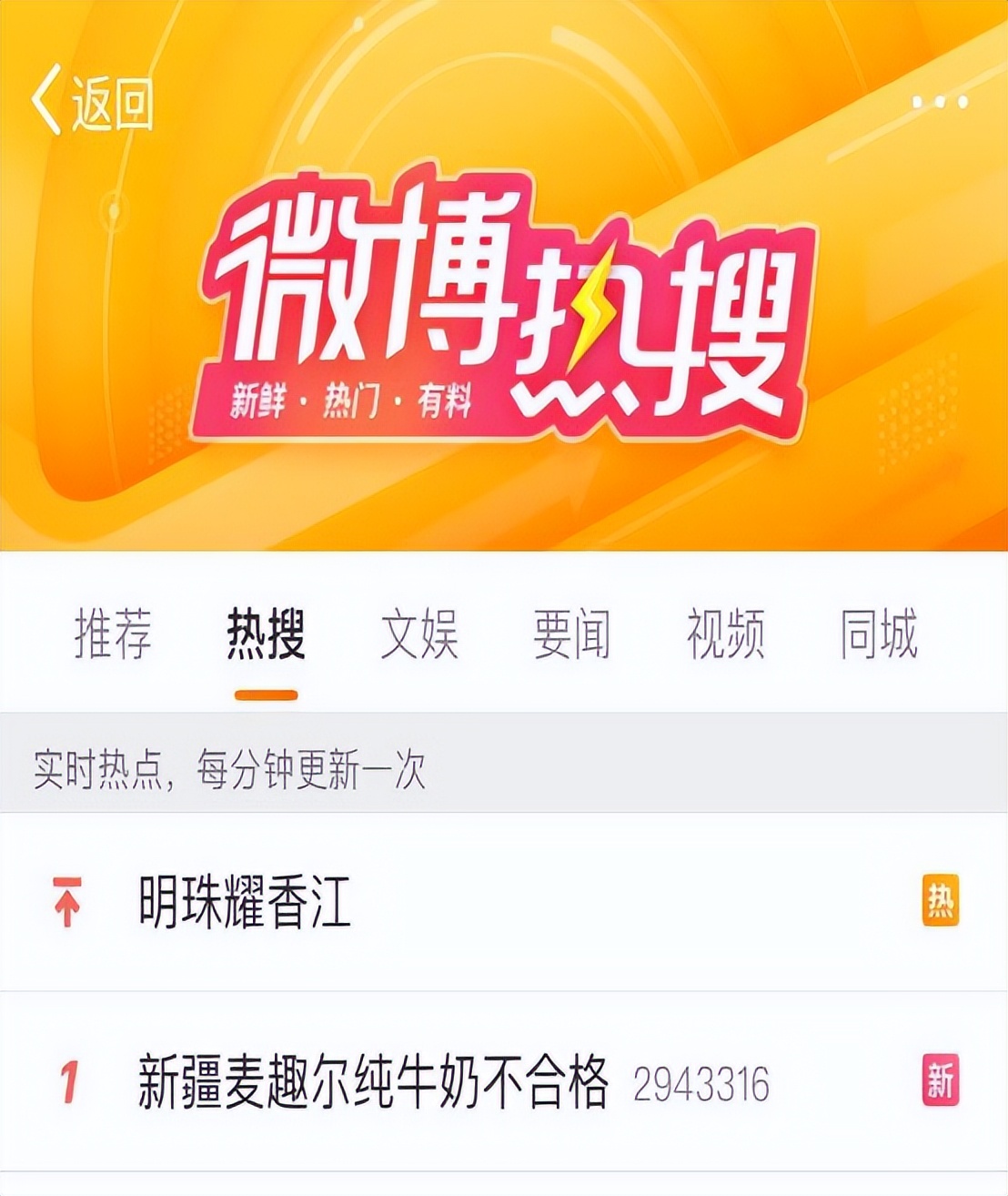Go back with the 返回 button
1008x1196 pixels.
pyautogui.click(x=93, y=101)
